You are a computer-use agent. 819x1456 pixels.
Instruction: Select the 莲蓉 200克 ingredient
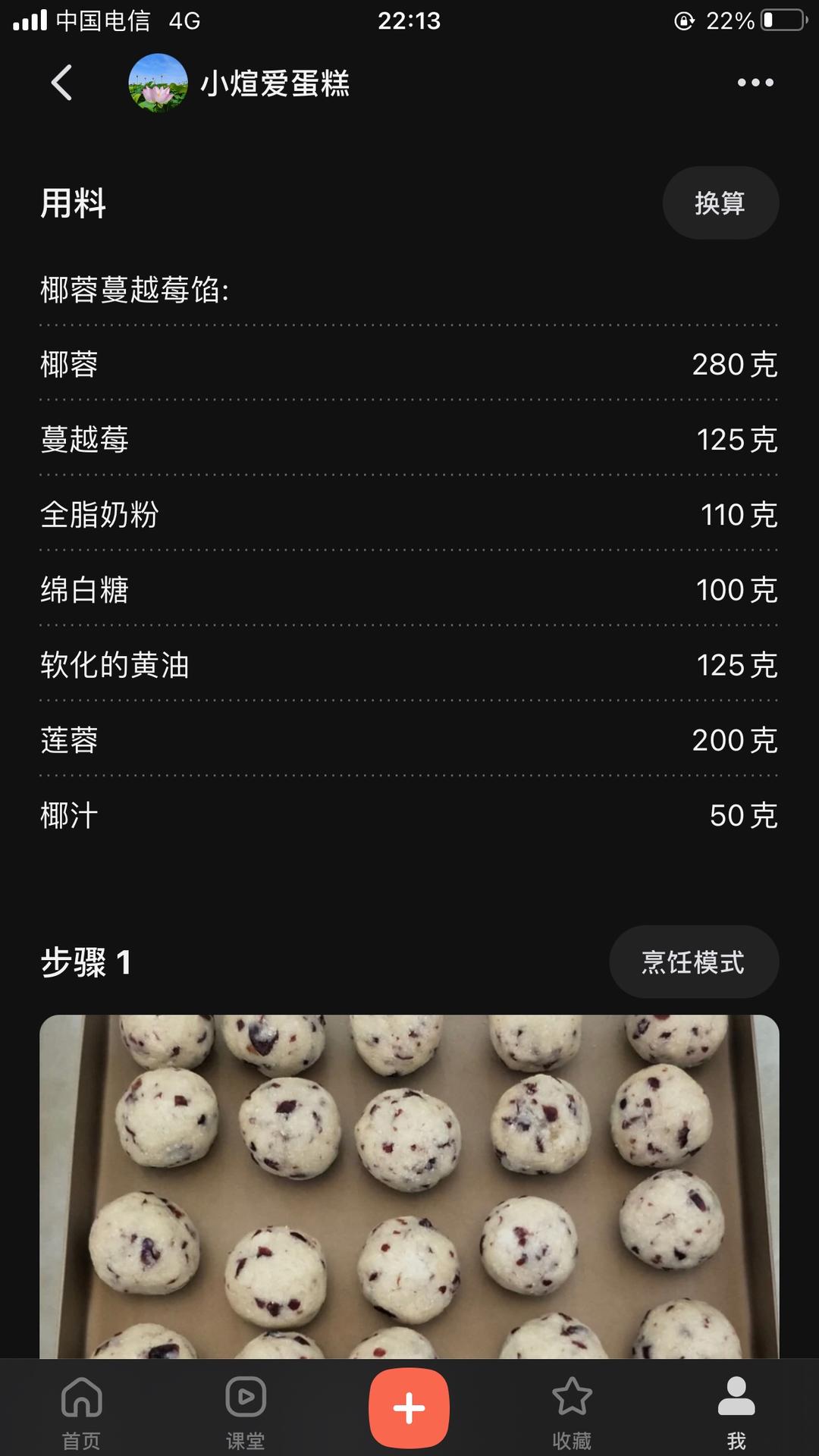click(409, 741)
